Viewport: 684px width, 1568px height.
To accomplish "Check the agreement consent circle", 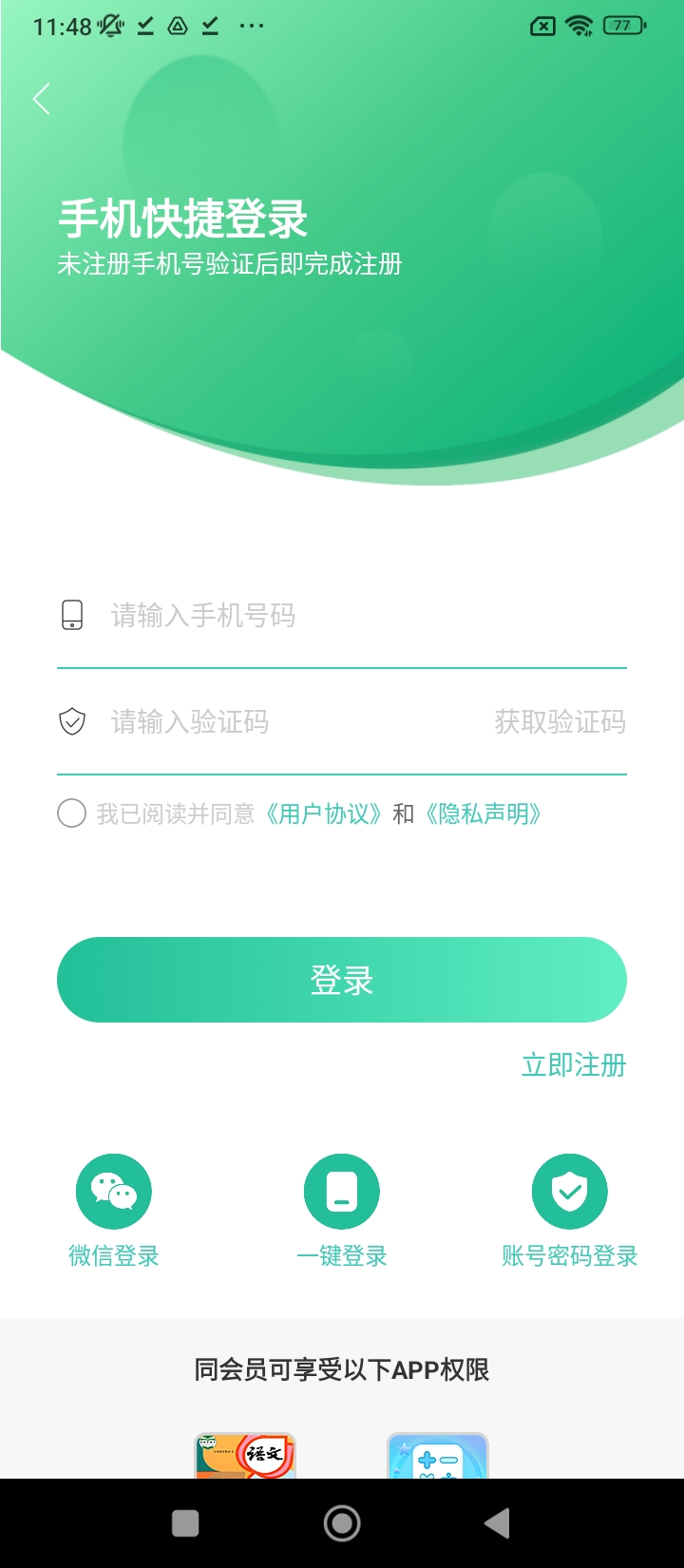I will (x=71, y=813).
